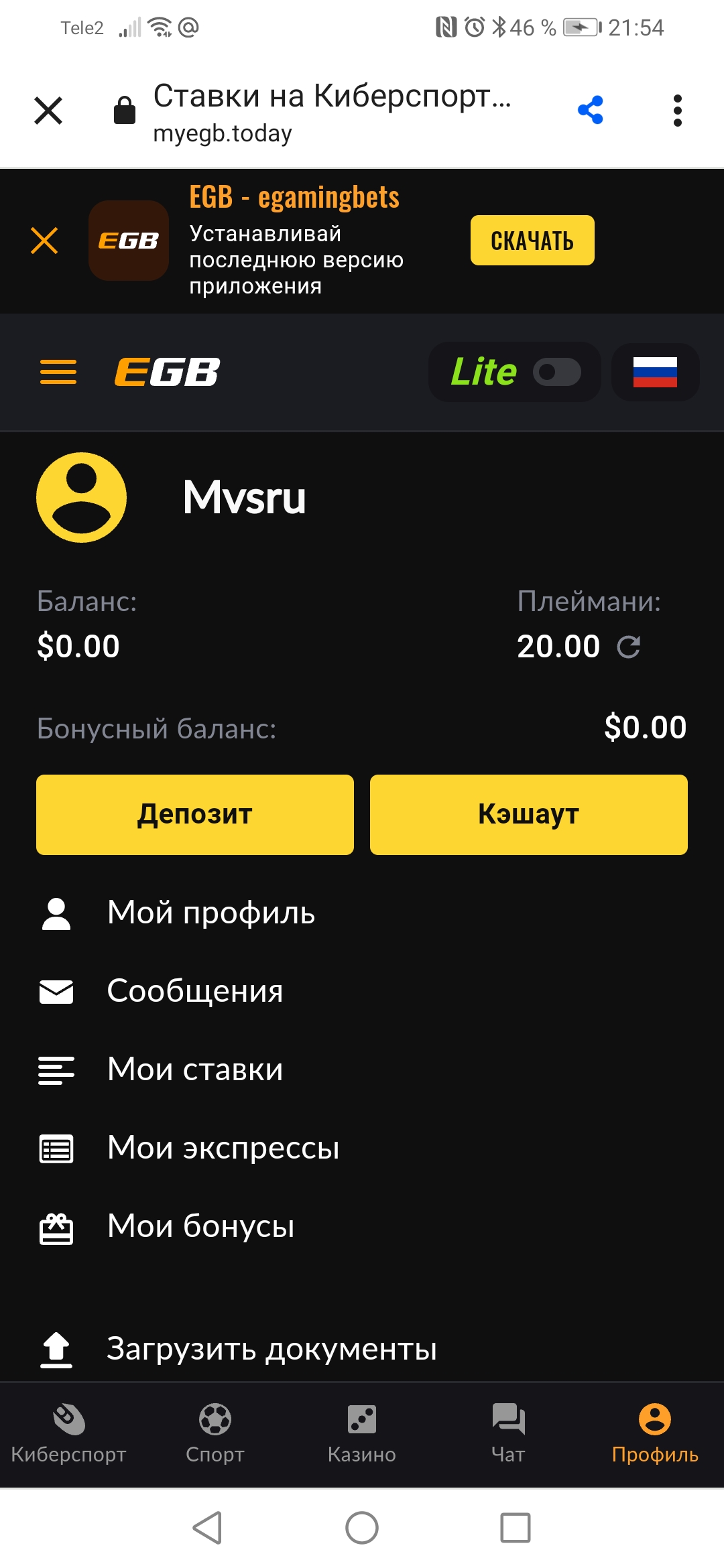Close the browser tab with X
This screenshot has width=724, height=1568.
48,111
